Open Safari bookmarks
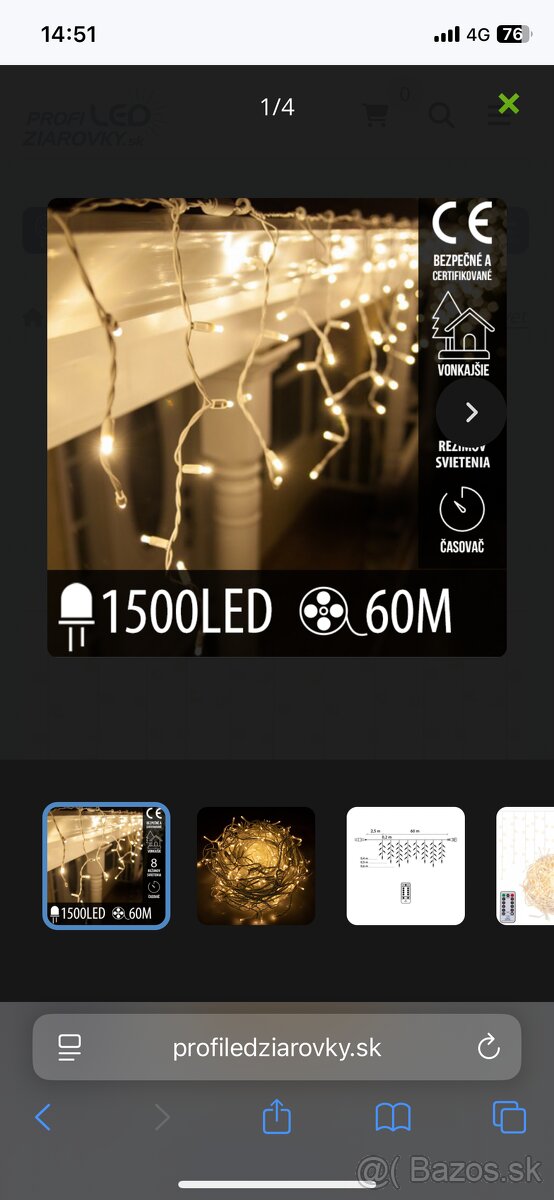This screenshot has width=554, height=1200. 393,1117
